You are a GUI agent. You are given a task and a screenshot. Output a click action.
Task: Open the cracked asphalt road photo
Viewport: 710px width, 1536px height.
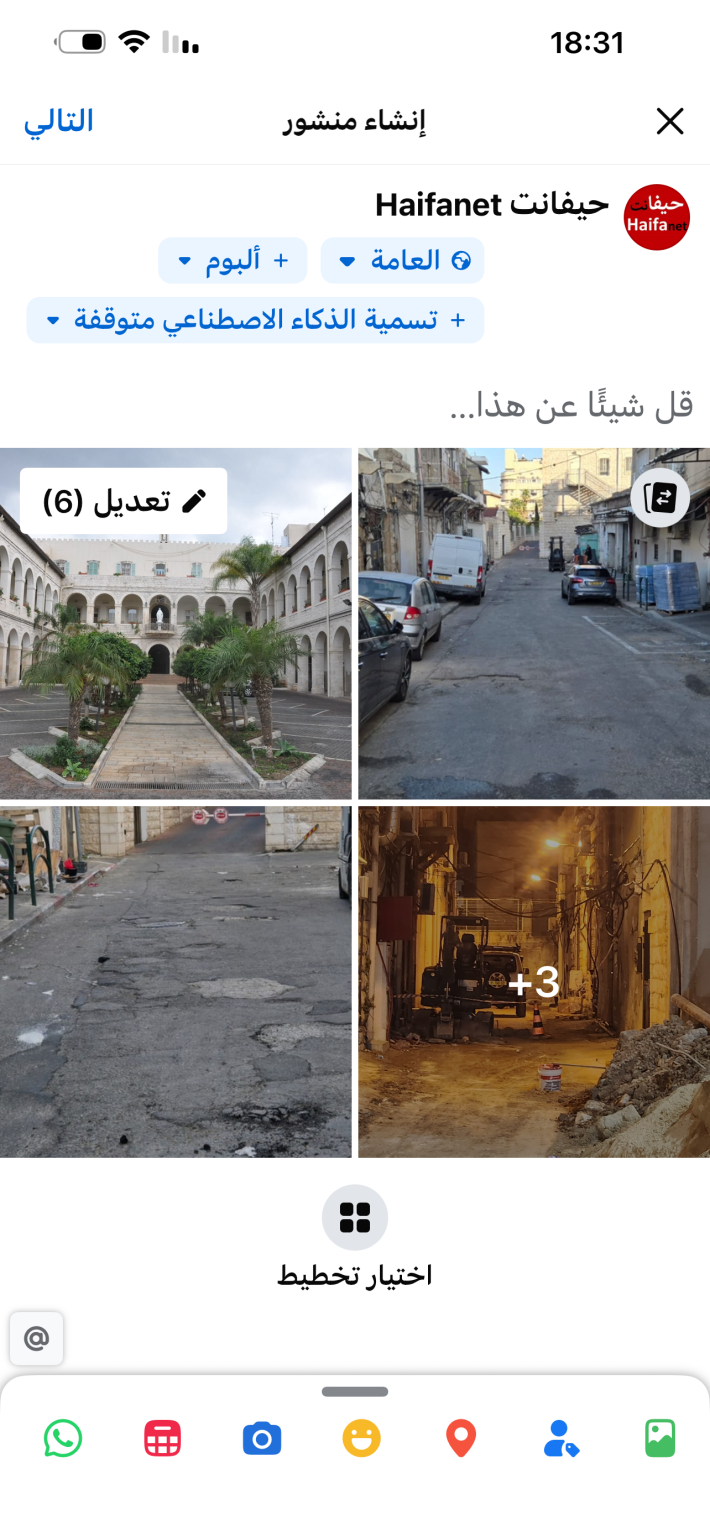[x=175, y=982]
